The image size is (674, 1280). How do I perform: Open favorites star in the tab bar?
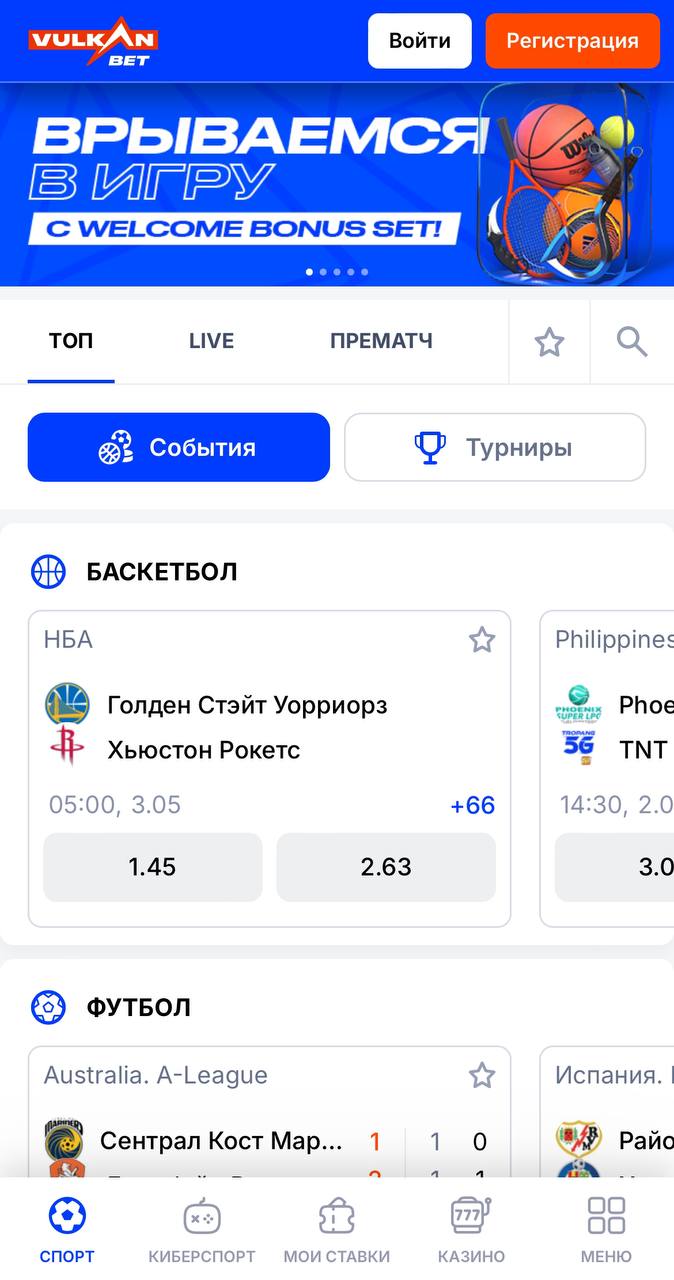point(549,342)
